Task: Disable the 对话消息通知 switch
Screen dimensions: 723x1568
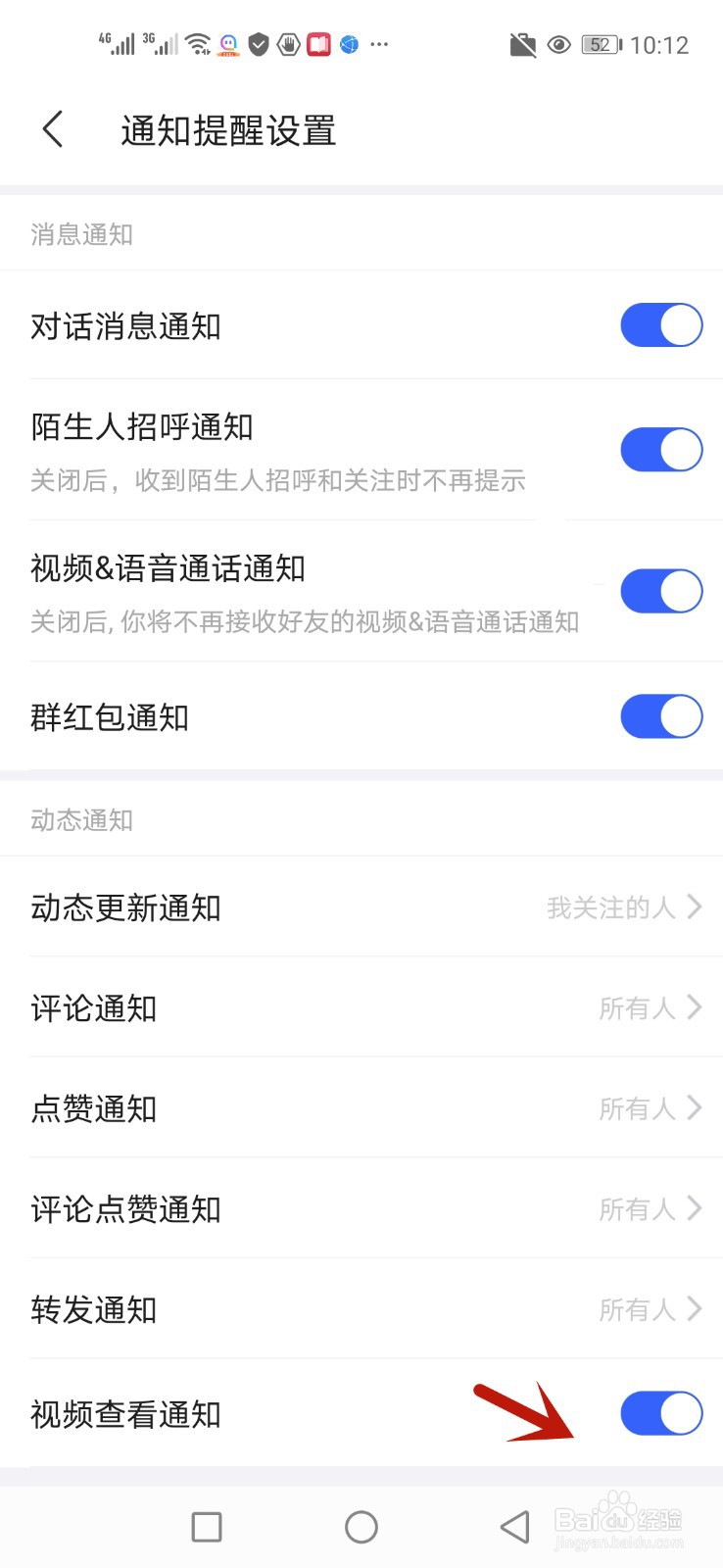Action: (x=661, y=324)
